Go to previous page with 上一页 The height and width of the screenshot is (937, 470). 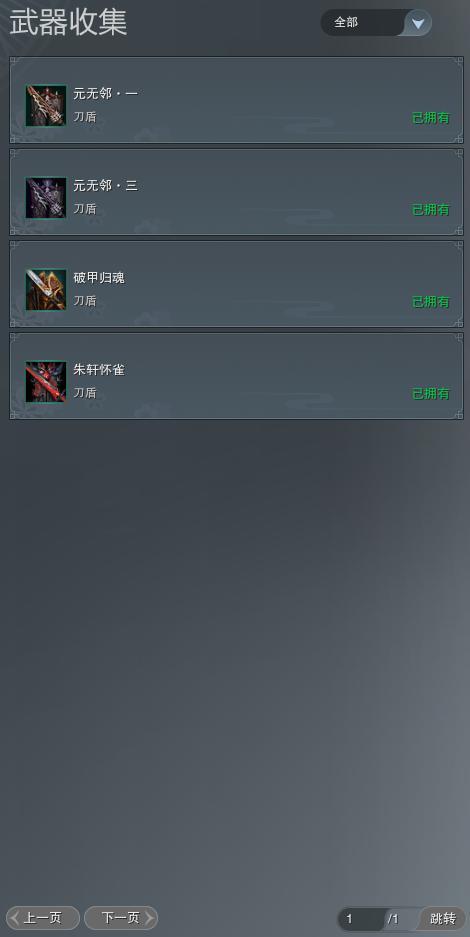coord(42,918)
